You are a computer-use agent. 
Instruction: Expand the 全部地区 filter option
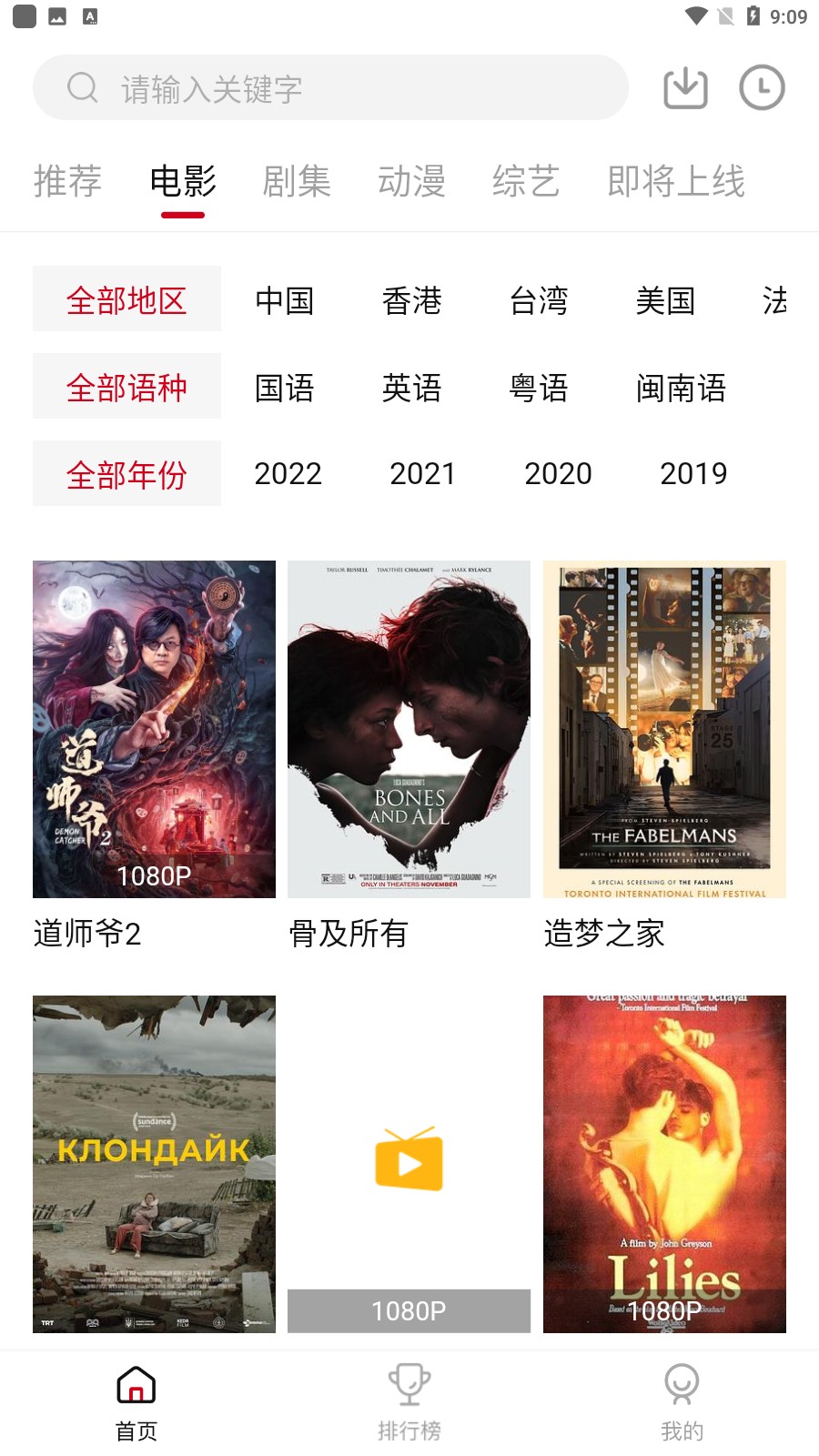[126, 300]
